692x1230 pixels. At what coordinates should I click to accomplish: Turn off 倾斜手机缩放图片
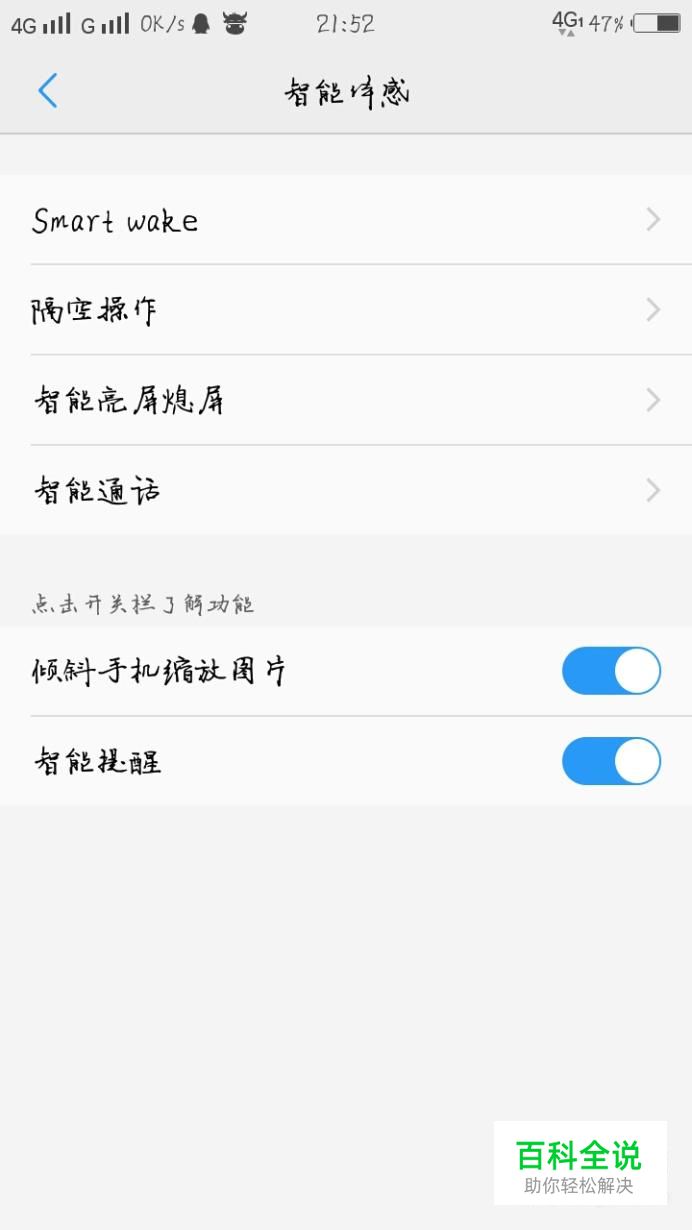point(611,671)
